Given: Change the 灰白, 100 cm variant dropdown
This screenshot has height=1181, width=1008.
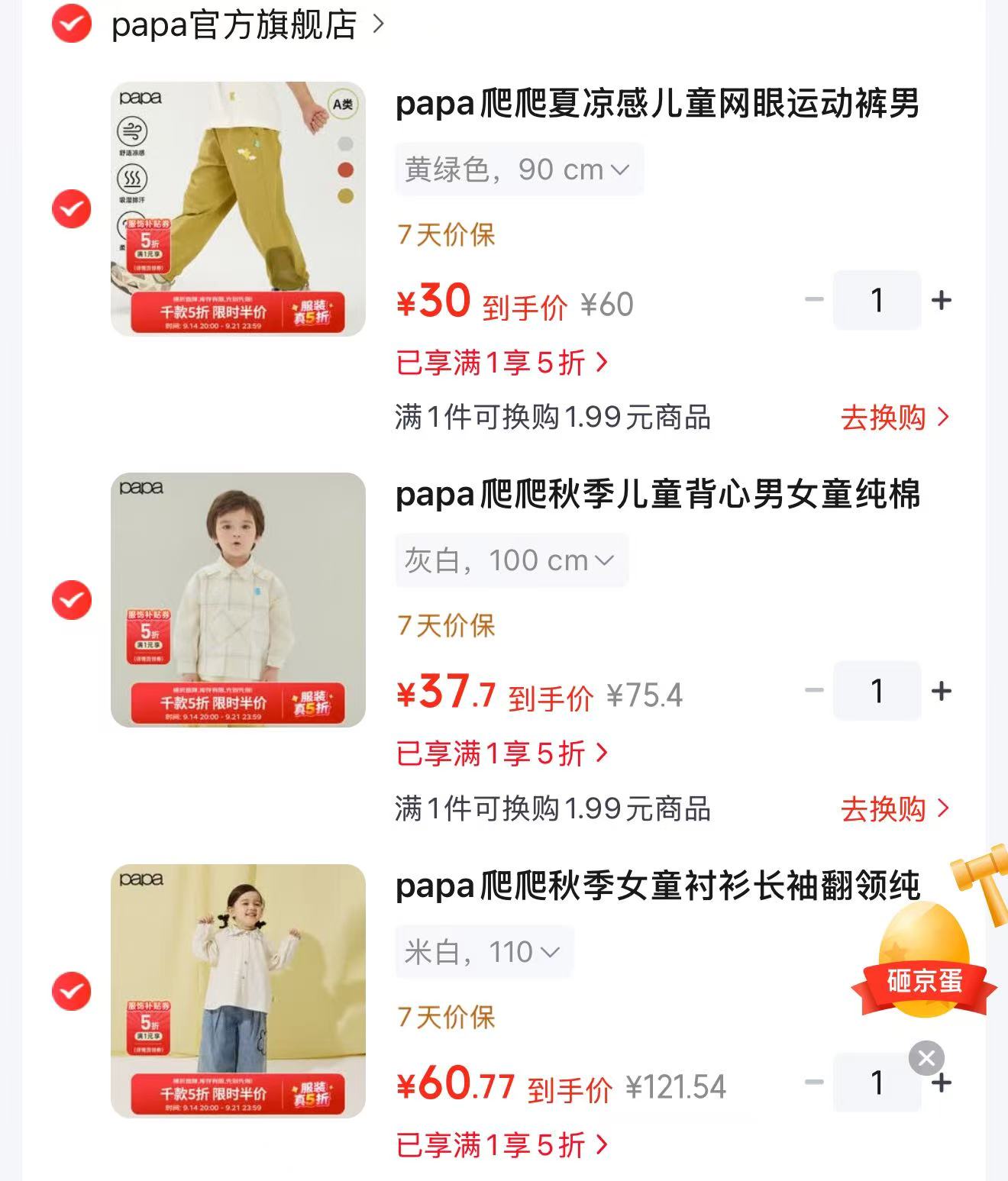Looking at the screenshot, I should tap(512, 560).
